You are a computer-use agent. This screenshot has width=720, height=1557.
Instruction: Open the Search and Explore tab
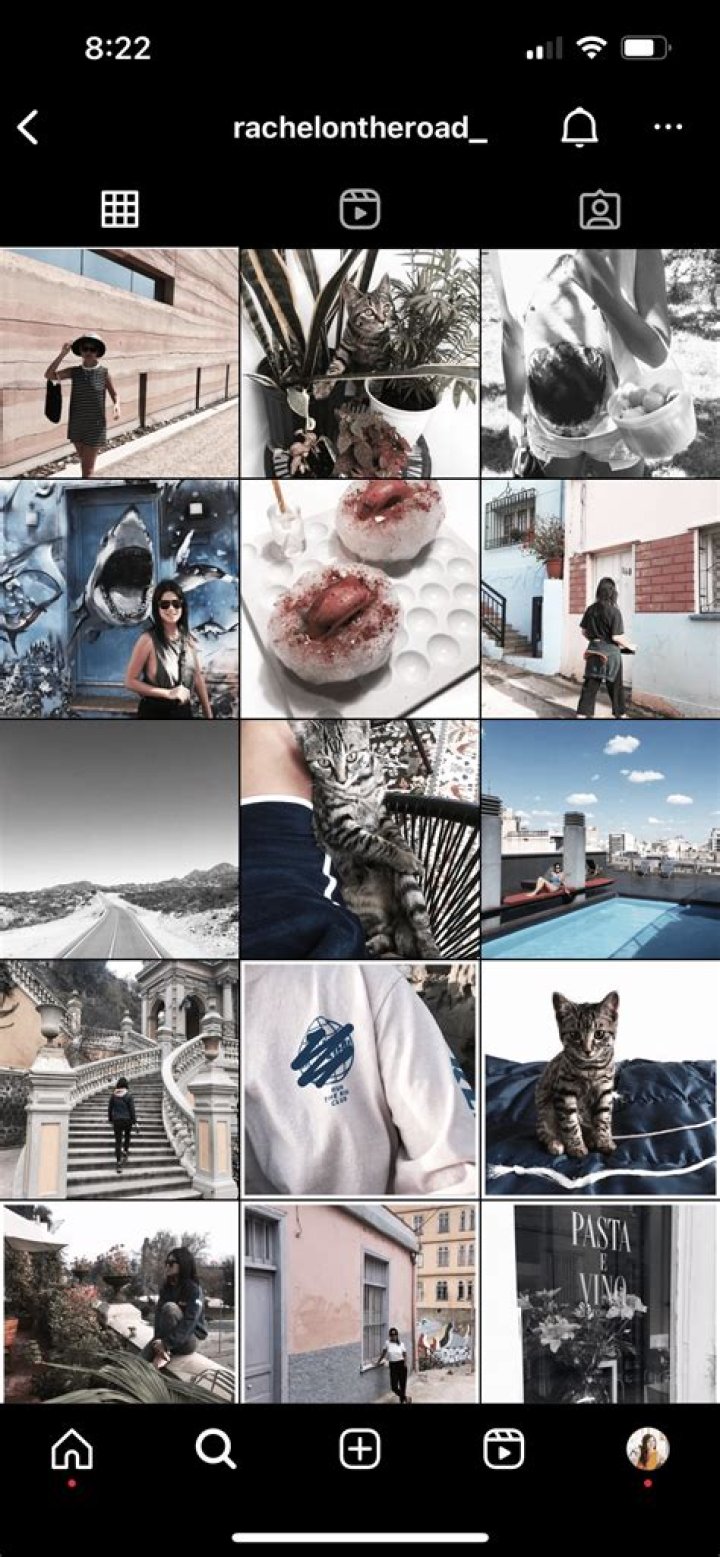click(216, 1448)
